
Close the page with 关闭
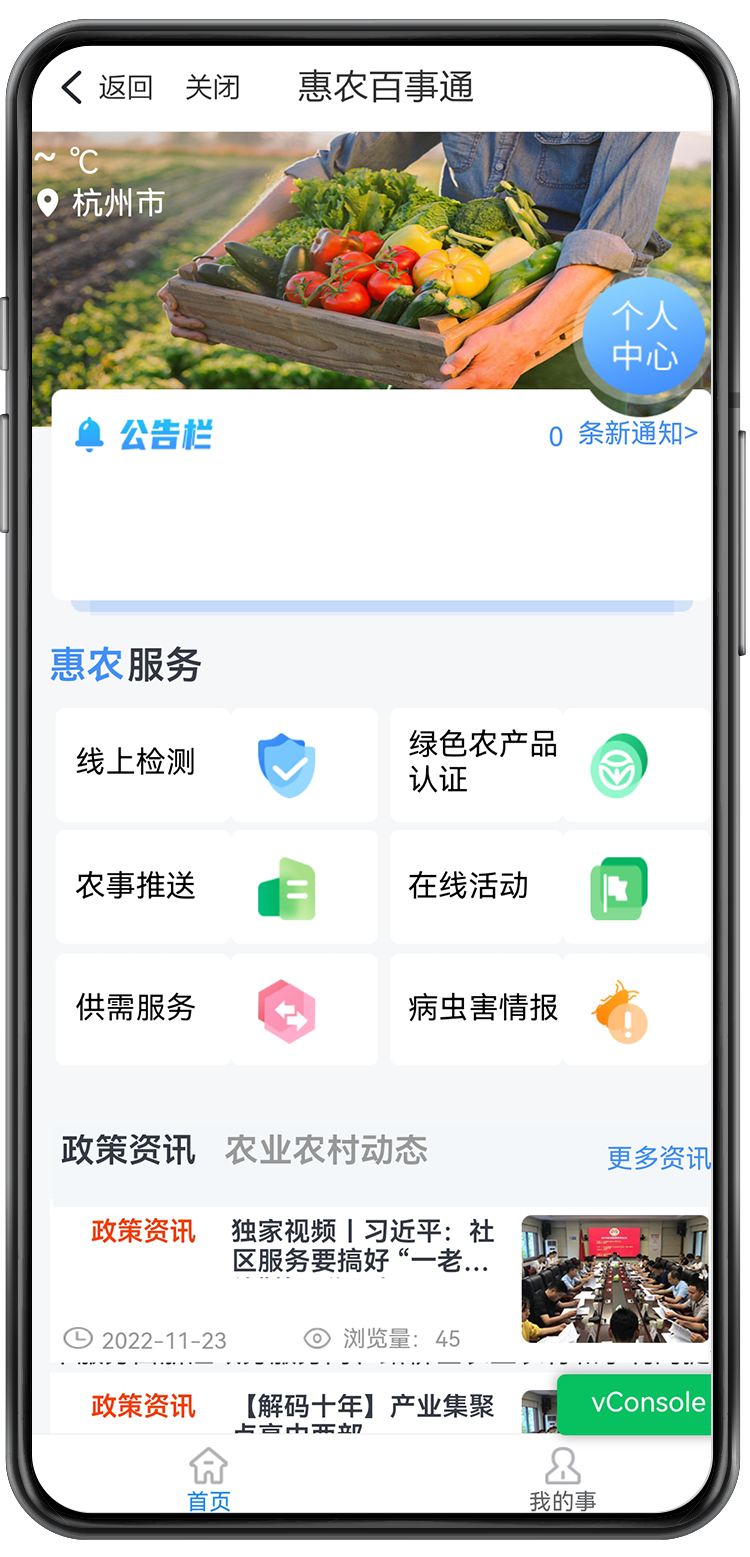[212, 88]
